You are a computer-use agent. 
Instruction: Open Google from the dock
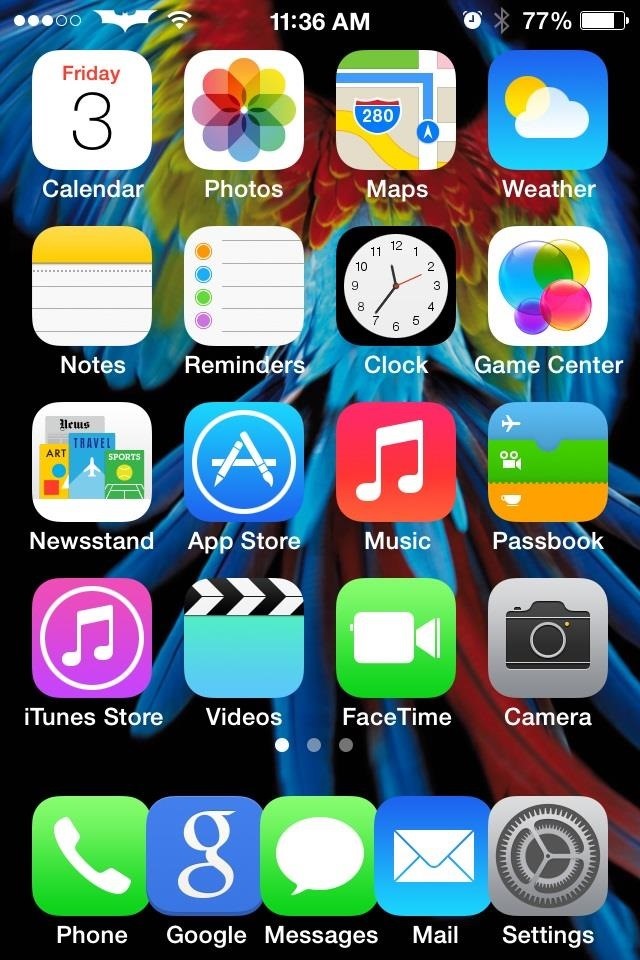click(205, 856)
